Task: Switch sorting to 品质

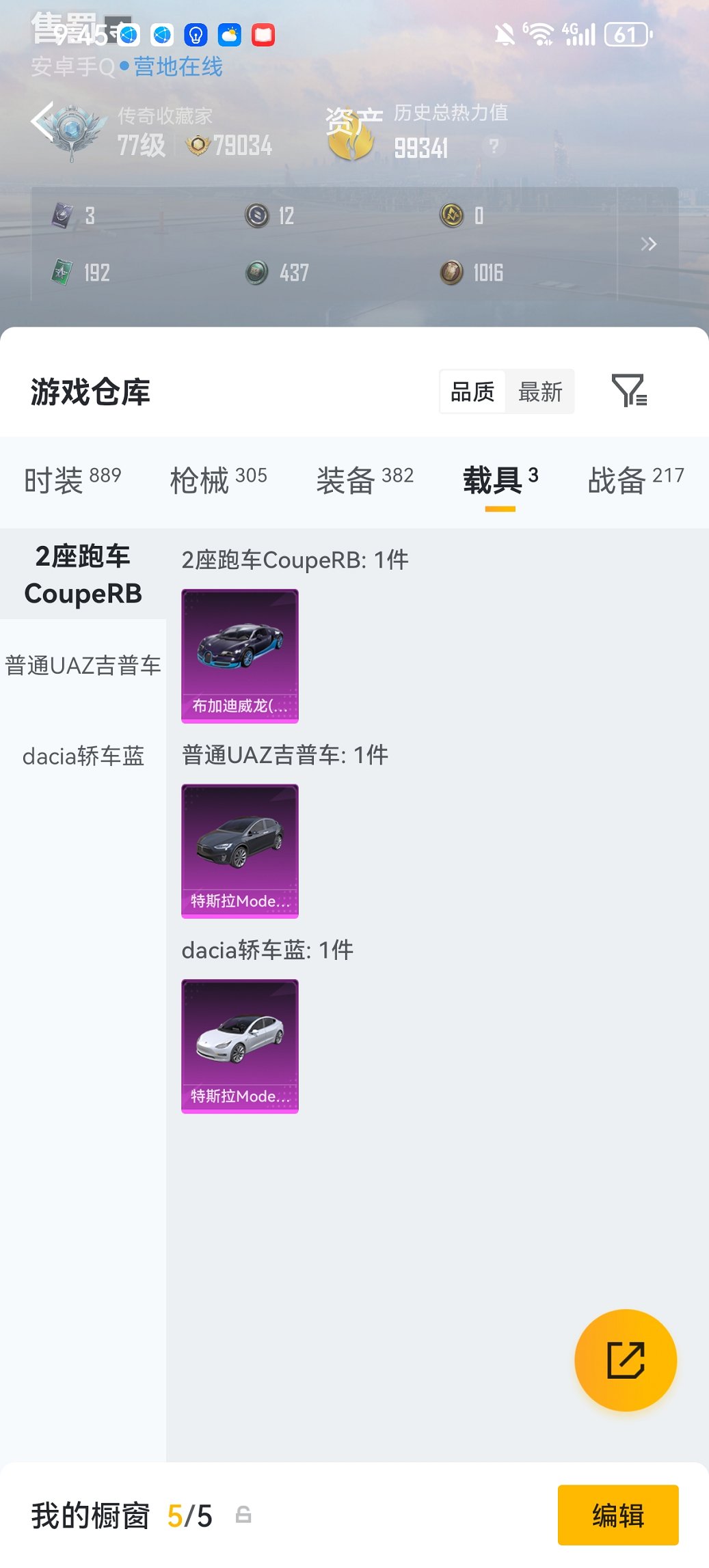Action: point(472,391)
